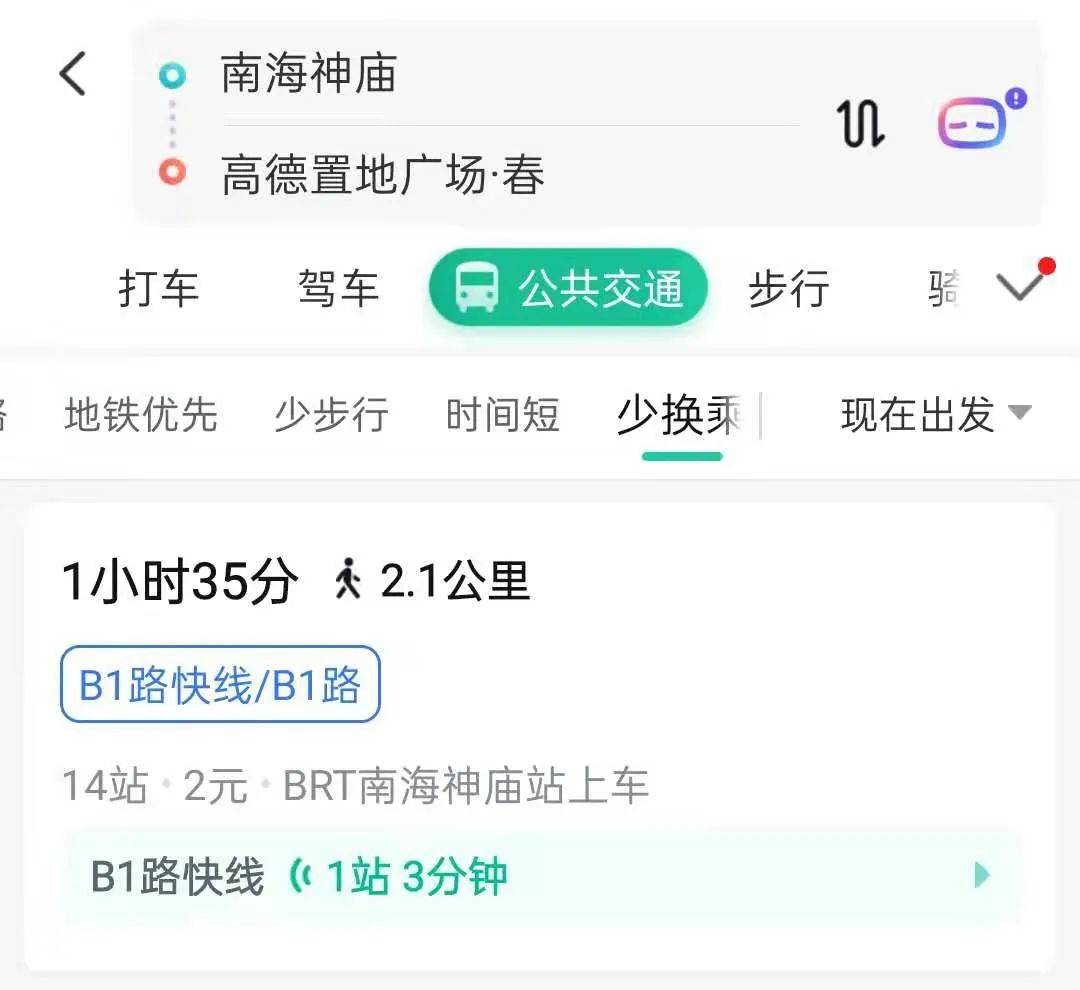Expand more travel modes chevron
This screenshot has width=1080, height=990.
click(1020, 288)
